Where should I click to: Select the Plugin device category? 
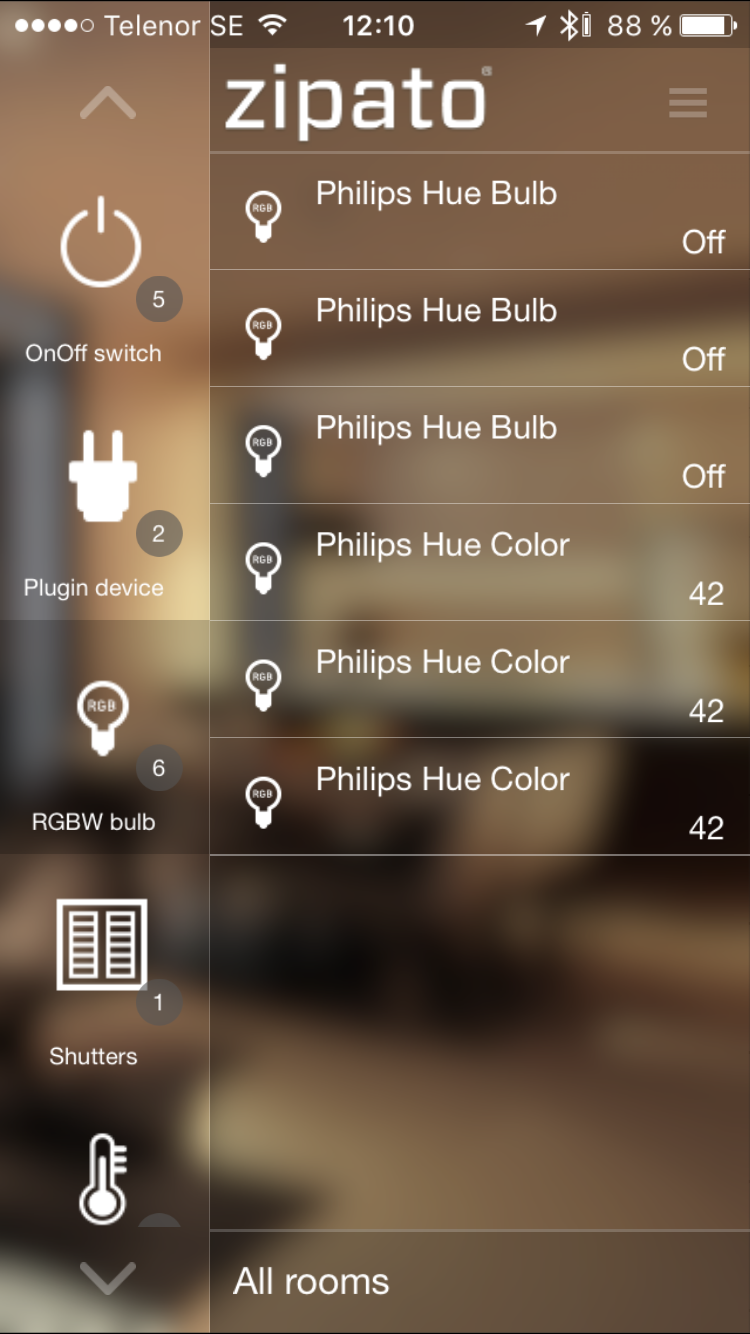coord(102,505)
